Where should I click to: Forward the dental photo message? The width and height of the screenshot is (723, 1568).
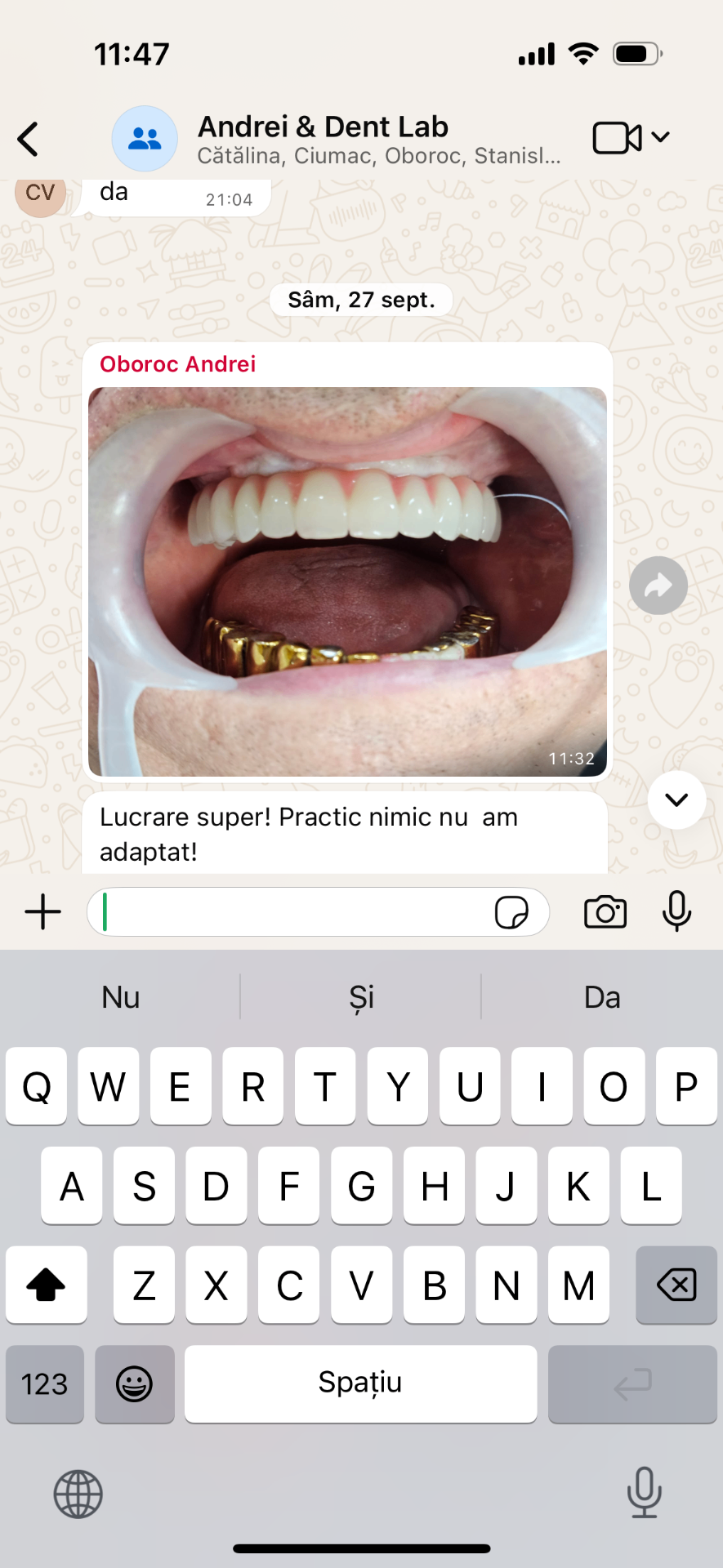click(x=658, y=585)
